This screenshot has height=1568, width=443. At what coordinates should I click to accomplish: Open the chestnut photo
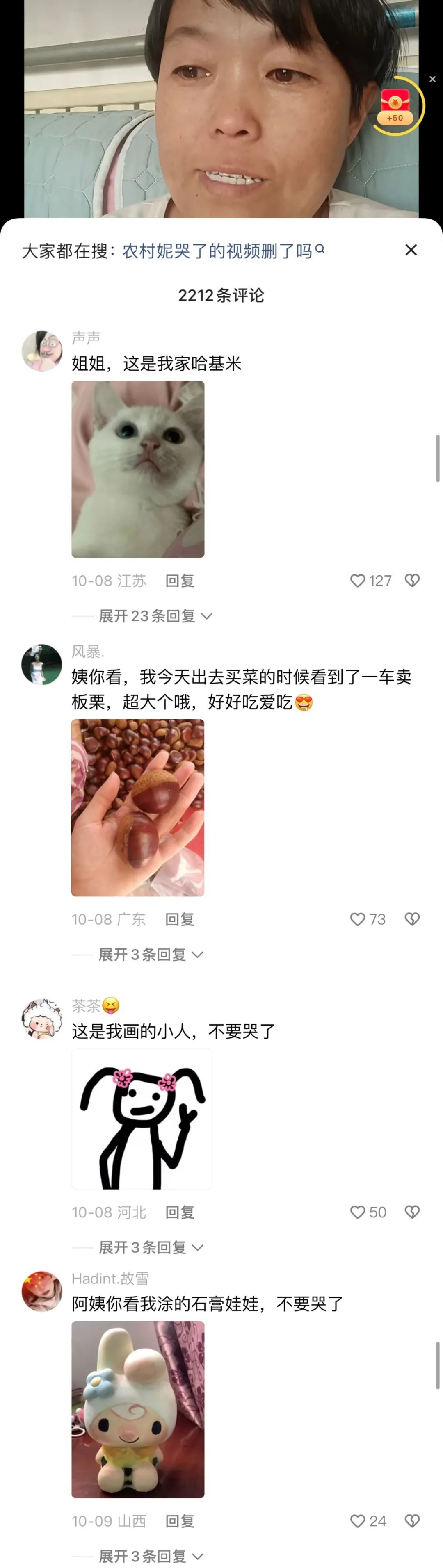coord(138,808)
